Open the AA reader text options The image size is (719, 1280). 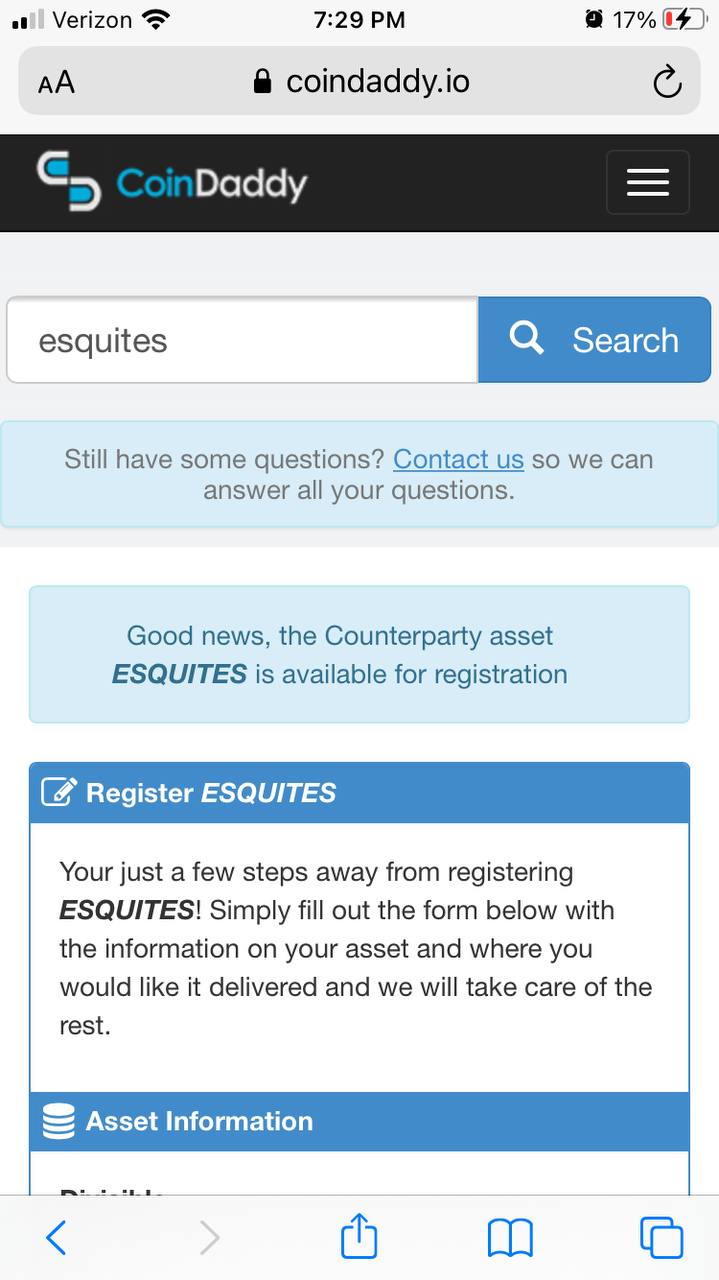click(57, 82)
